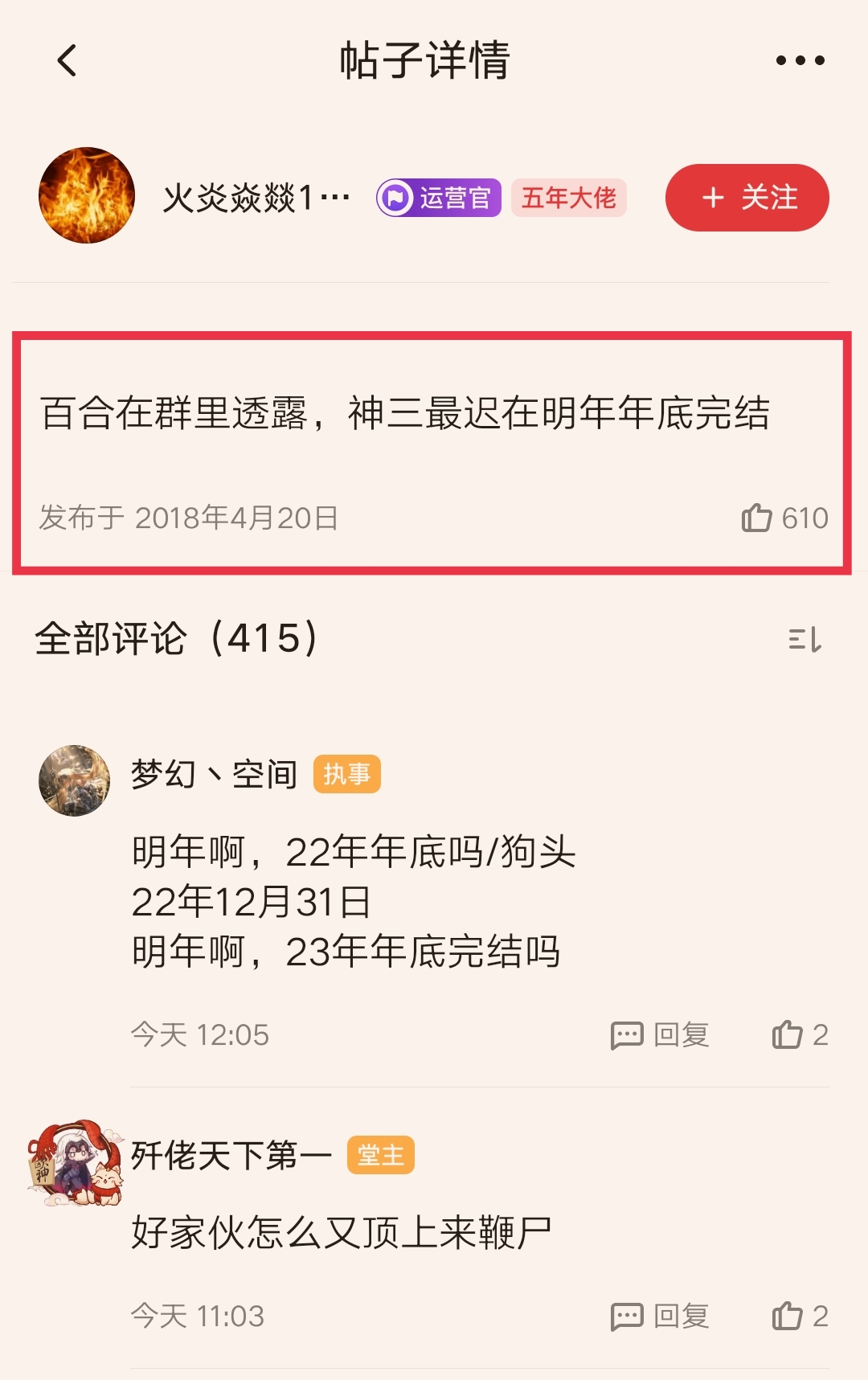Follow the author with the 关注 button
The height and width of the screenshot is (1380, 868).
[747, 198]
